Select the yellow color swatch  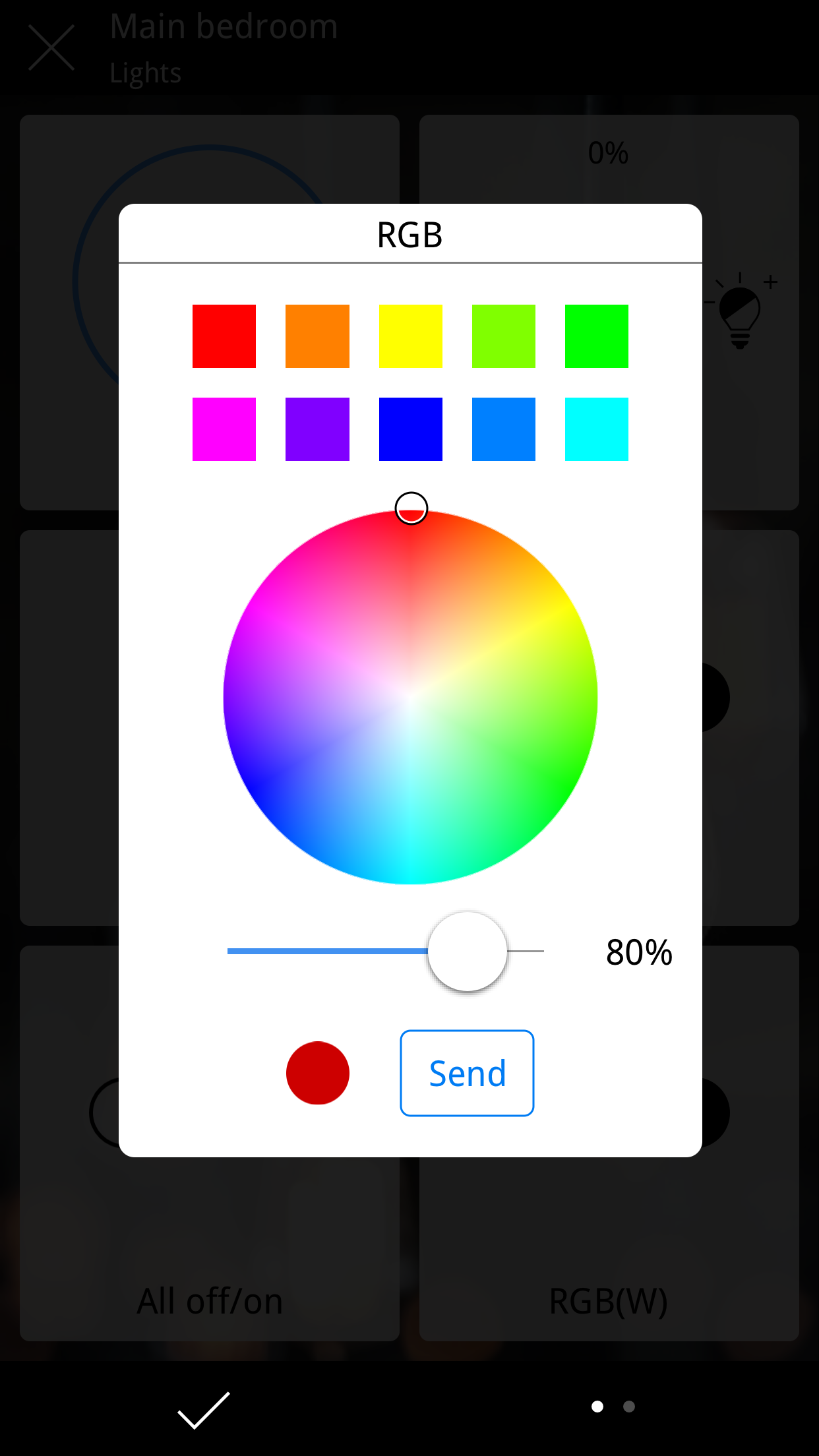410,335
